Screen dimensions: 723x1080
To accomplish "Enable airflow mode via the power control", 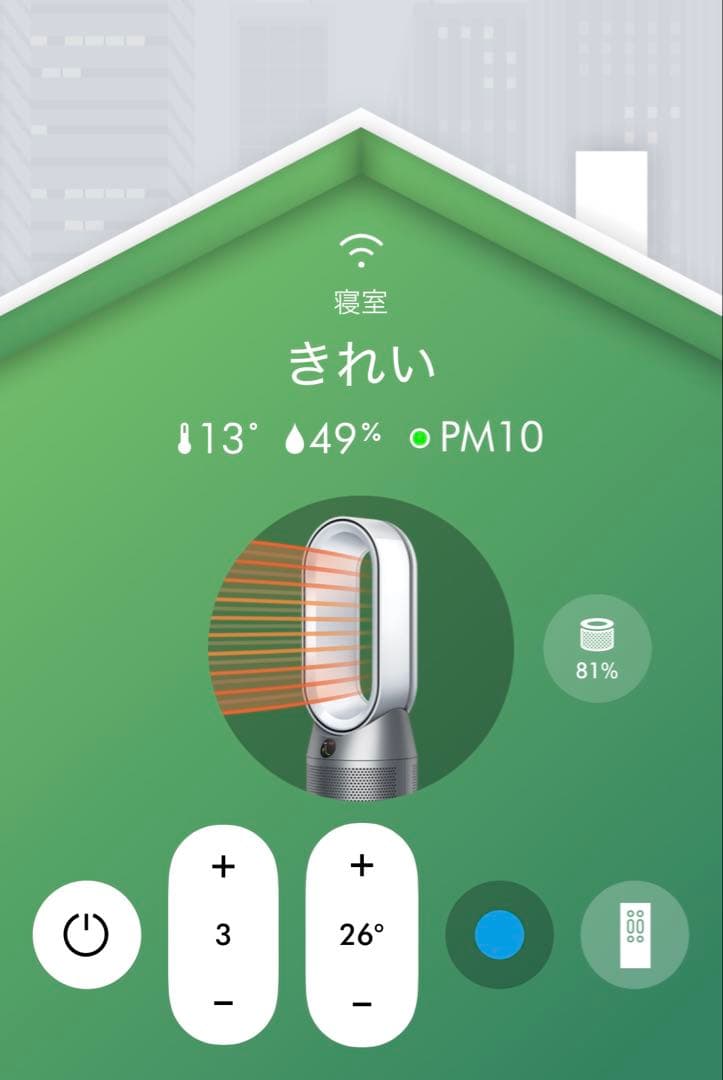I will tap(85, 932).
